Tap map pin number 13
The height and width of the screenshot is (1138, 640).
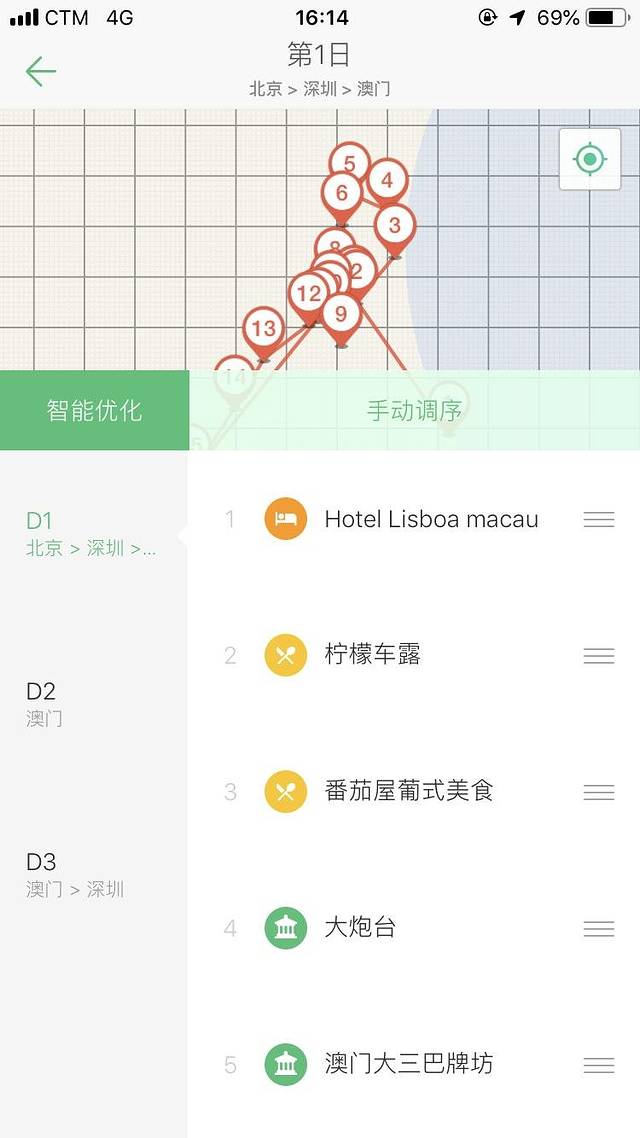(263, 329)
